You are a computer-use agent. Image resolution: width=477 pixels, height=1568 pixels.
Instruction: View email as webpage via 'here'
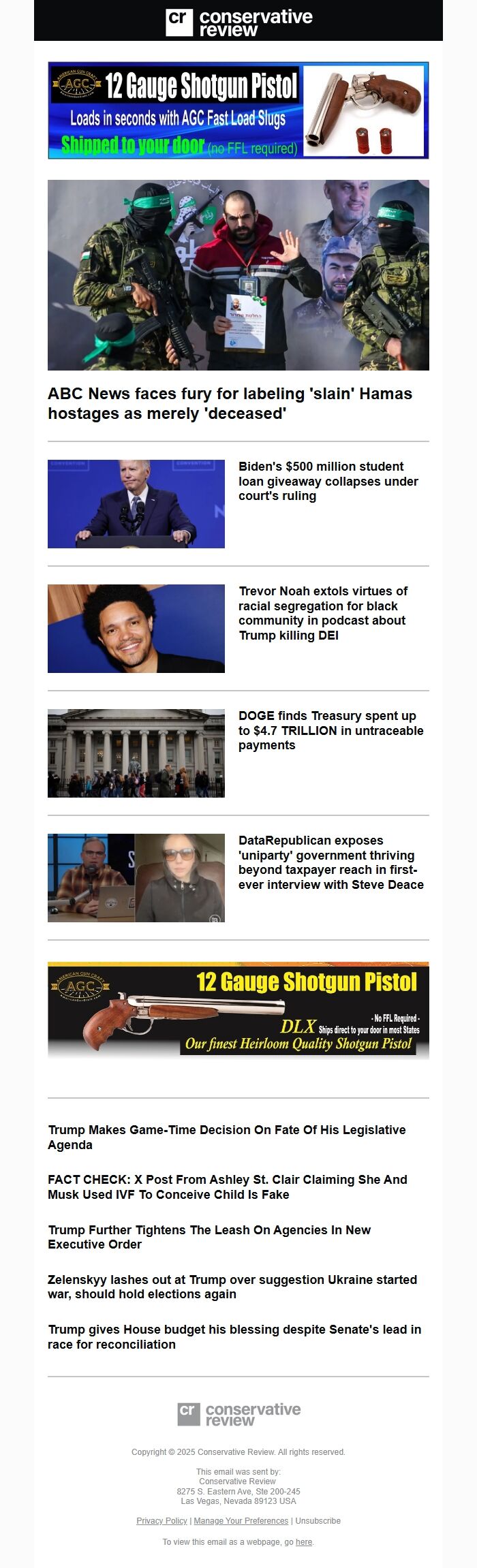click(304, 1541)
